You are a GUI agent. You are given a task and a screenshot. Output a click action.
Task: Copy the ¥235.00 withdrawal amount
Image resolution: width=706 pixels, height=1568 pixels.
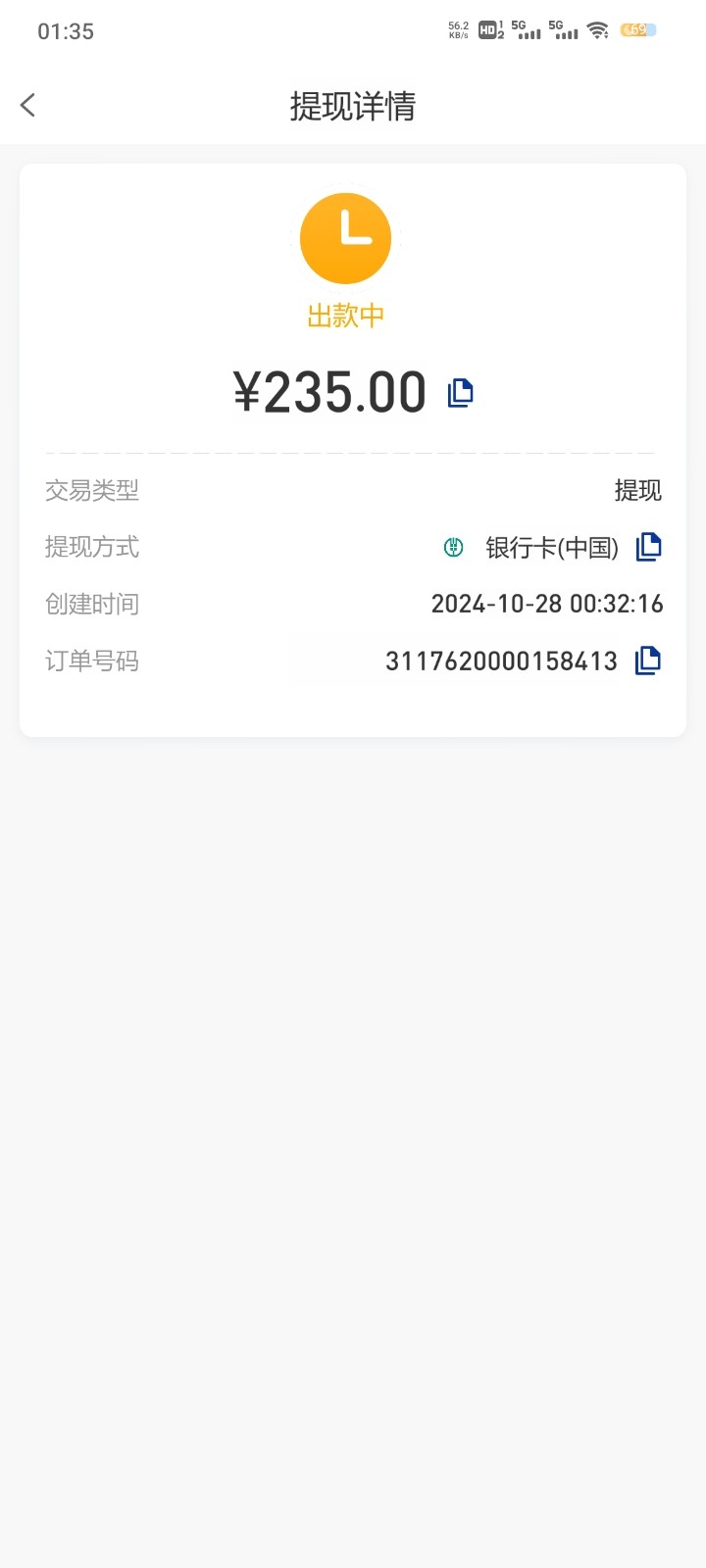(460, 393)
